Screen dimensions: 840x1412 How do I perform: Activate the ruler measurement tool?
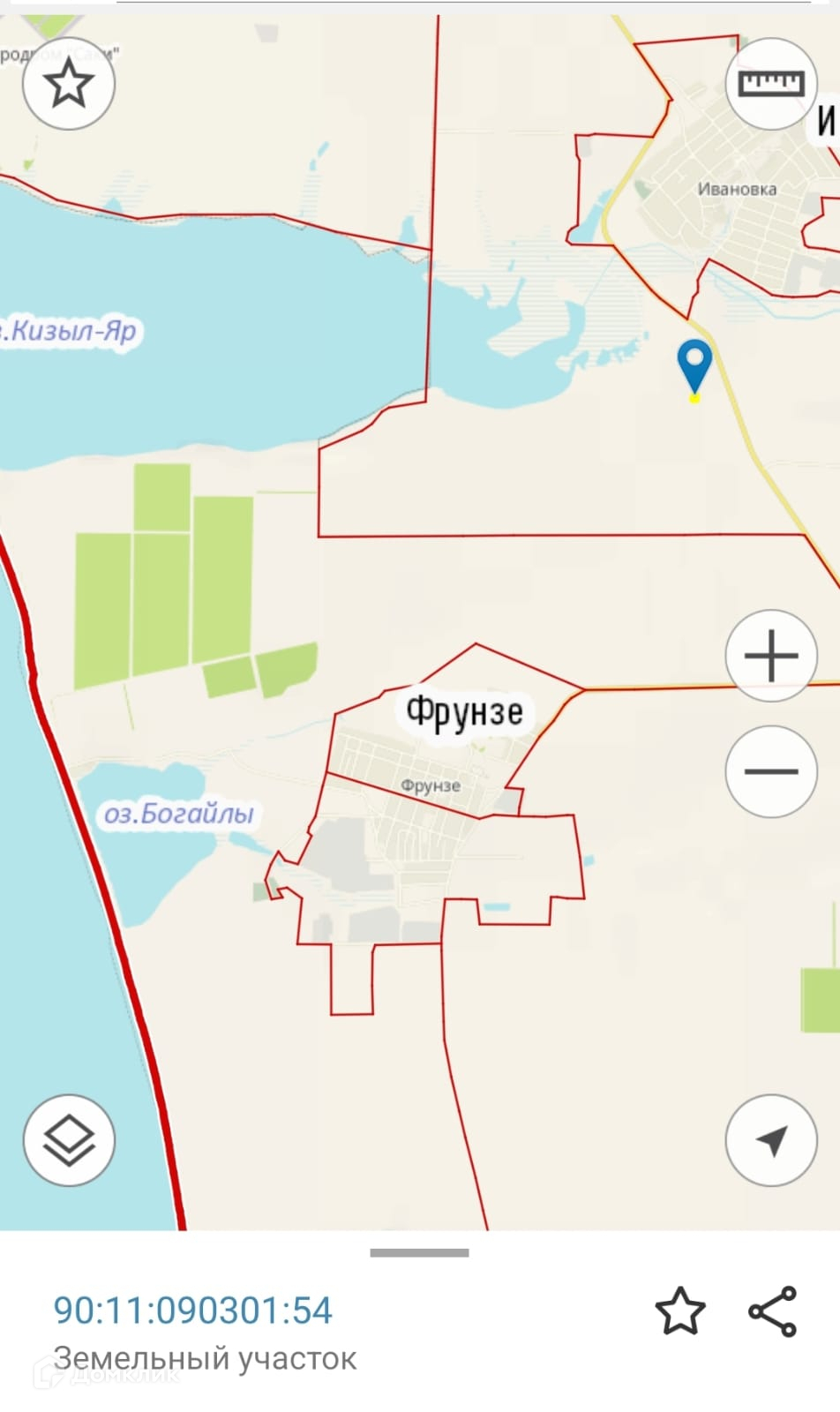tap(771, 84)
